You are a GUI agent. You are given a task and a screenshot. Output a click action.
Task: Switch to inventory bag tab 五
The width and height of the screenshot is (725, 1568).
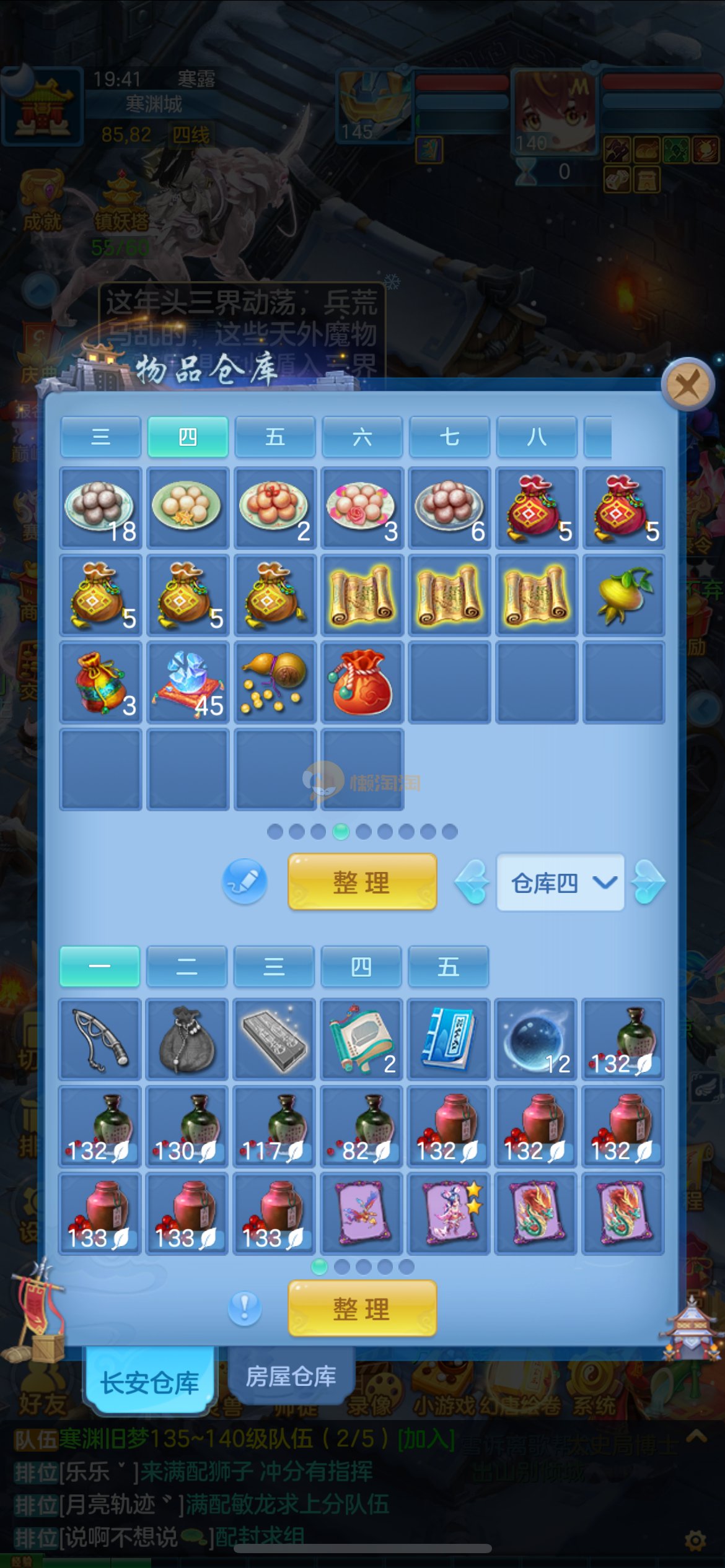coord(448,966)
